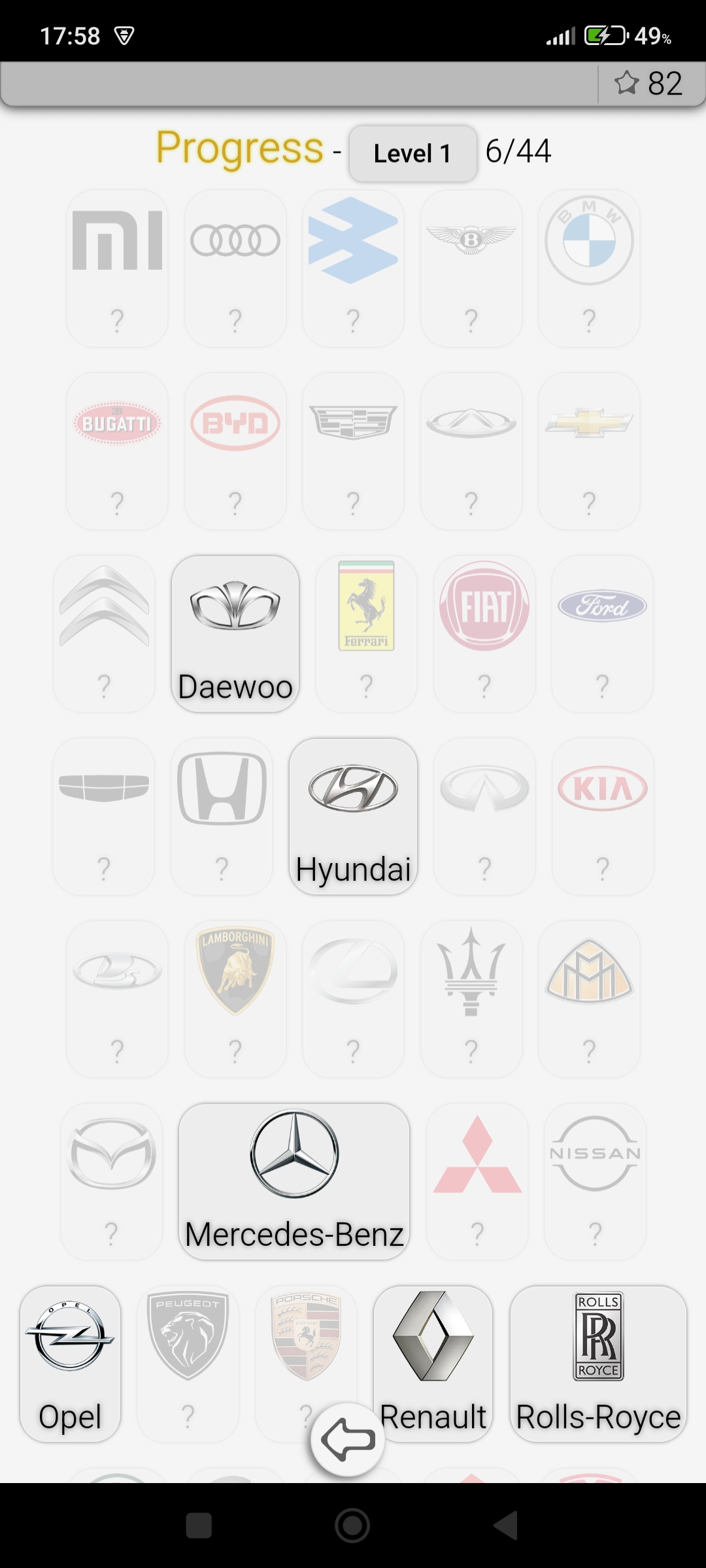Open the Mercedes-Benz logo tile
The height and width of the screenshot is (1568, 706).
(294, 1182)
